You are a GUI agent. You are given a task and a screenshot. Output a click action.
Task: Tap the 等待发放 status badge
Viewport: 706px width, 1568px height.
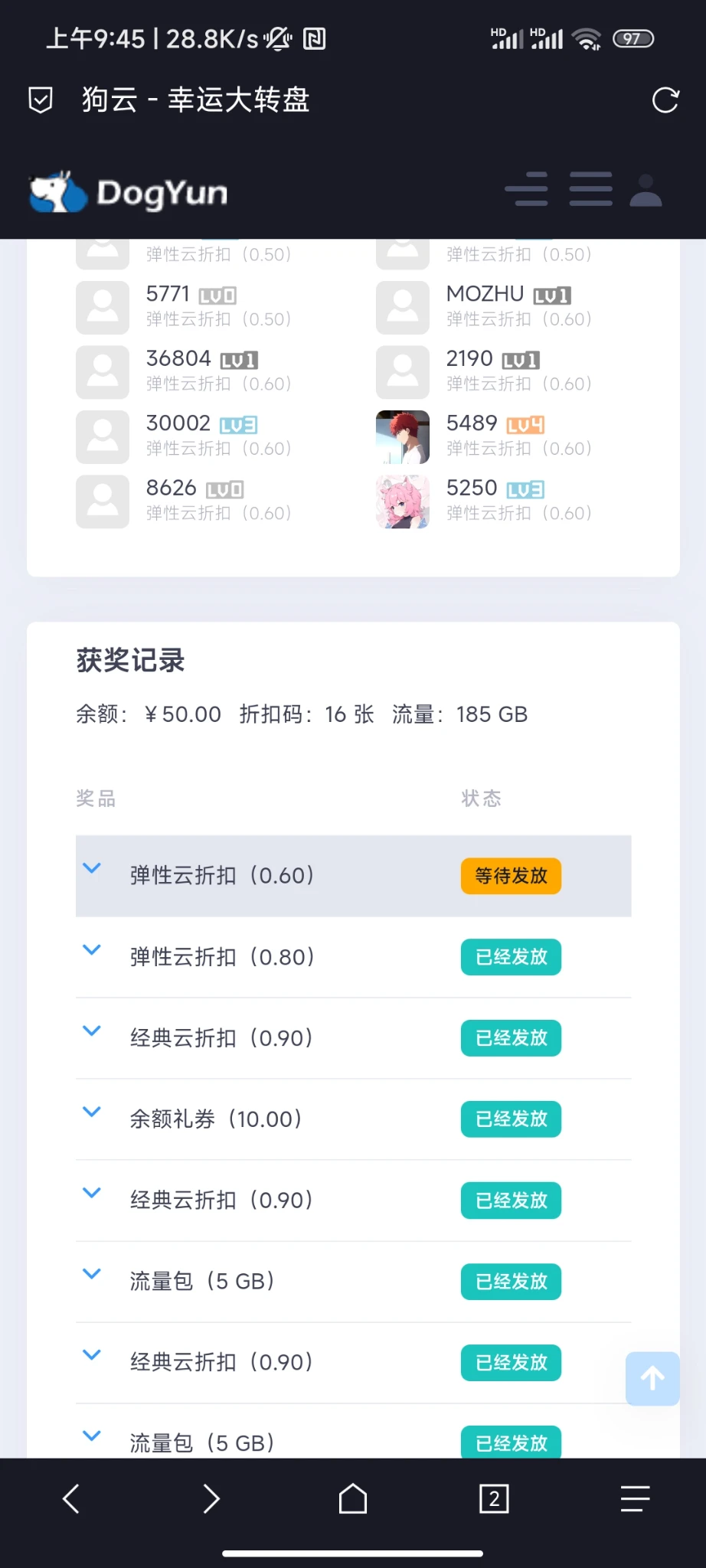511,876
